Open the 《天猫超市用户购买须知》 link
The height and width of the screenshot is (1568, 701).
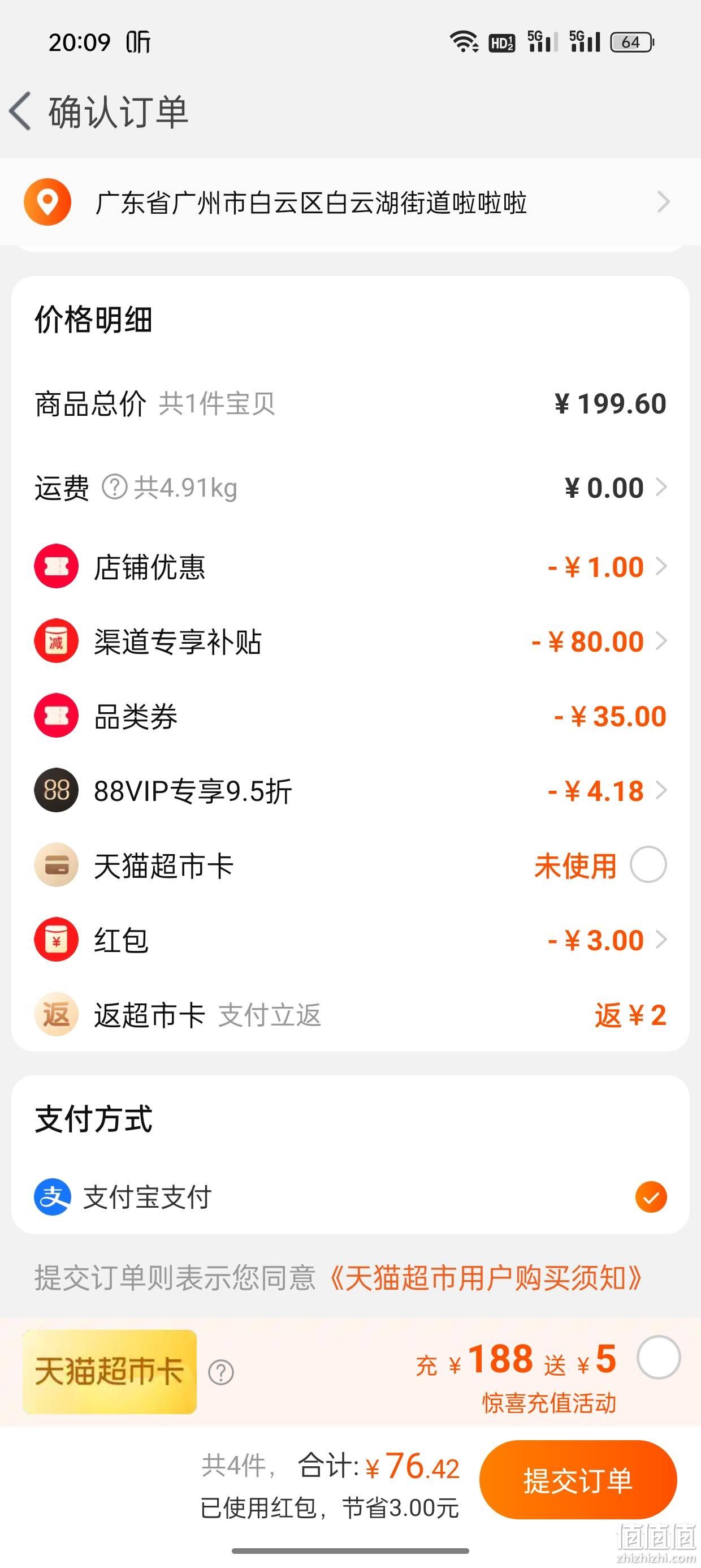(x=485, y=1277)
